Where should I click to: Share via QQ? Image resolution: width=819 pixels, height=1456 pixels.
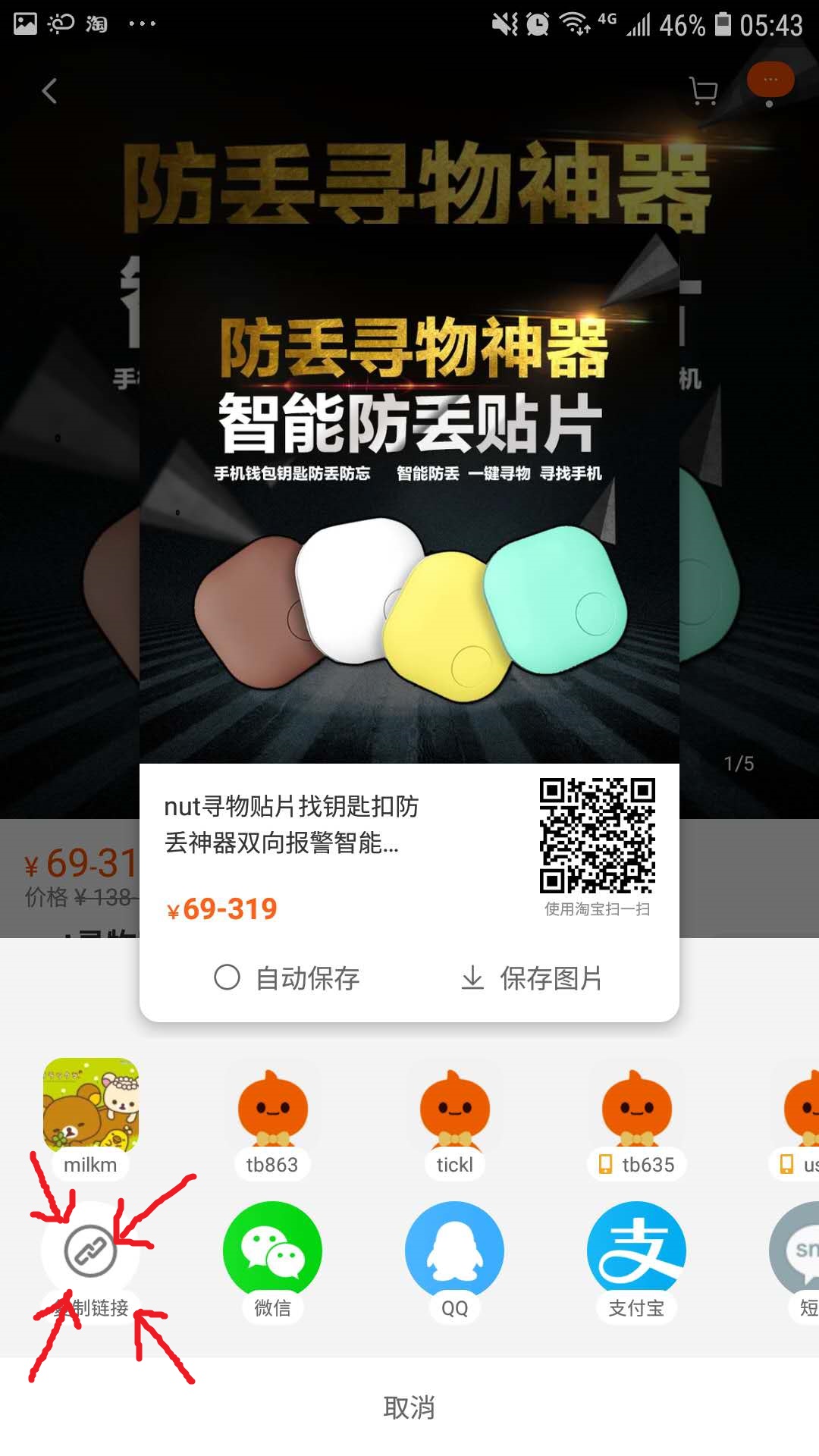pyautogui.click(x=454, y=1251)
